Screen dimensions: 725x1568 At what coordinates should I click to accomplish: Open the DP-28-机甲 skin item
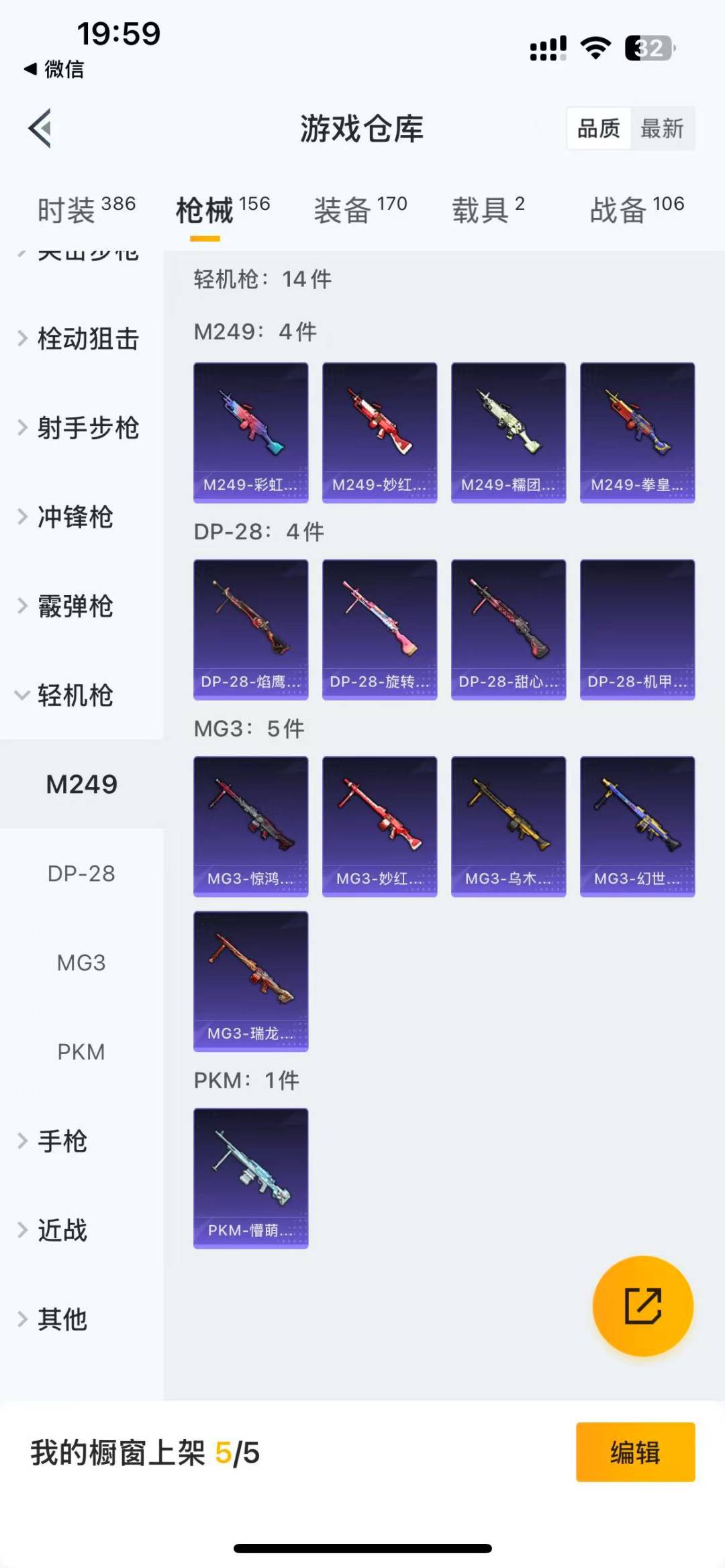coord(637,629)
